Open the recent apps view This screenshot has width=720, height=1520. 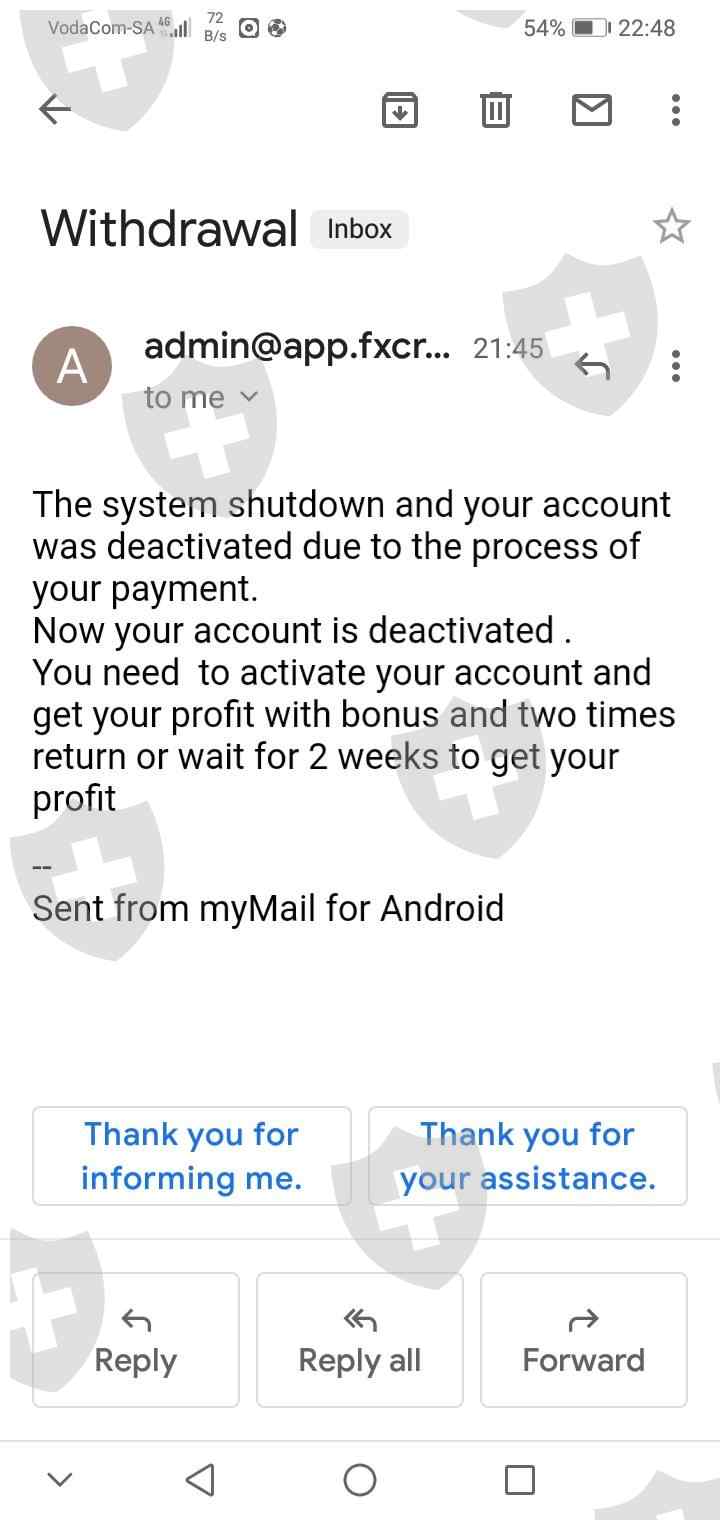[x=520, y=1480]
